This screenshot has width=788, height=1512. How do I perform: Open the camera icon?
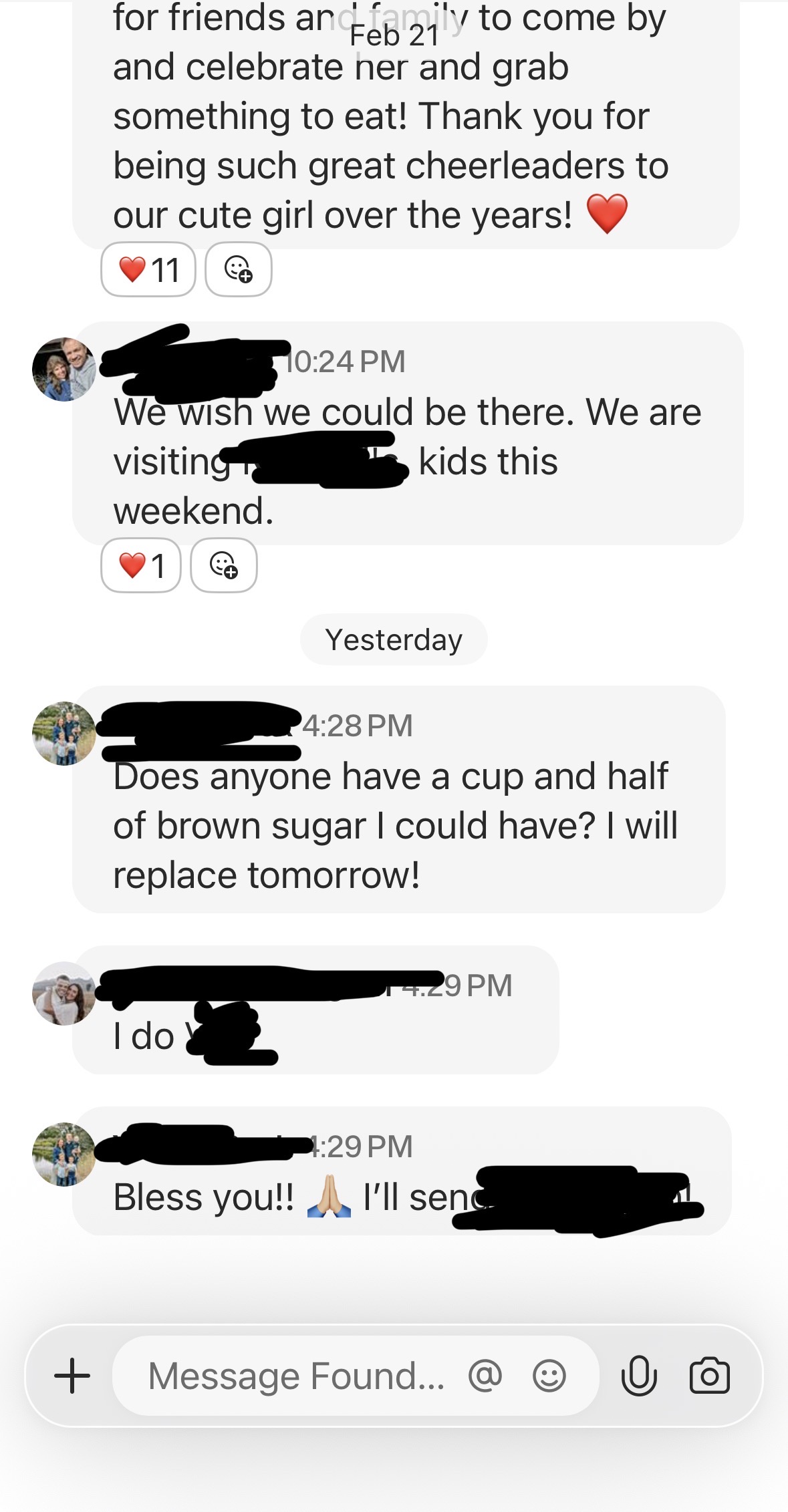709,1376
